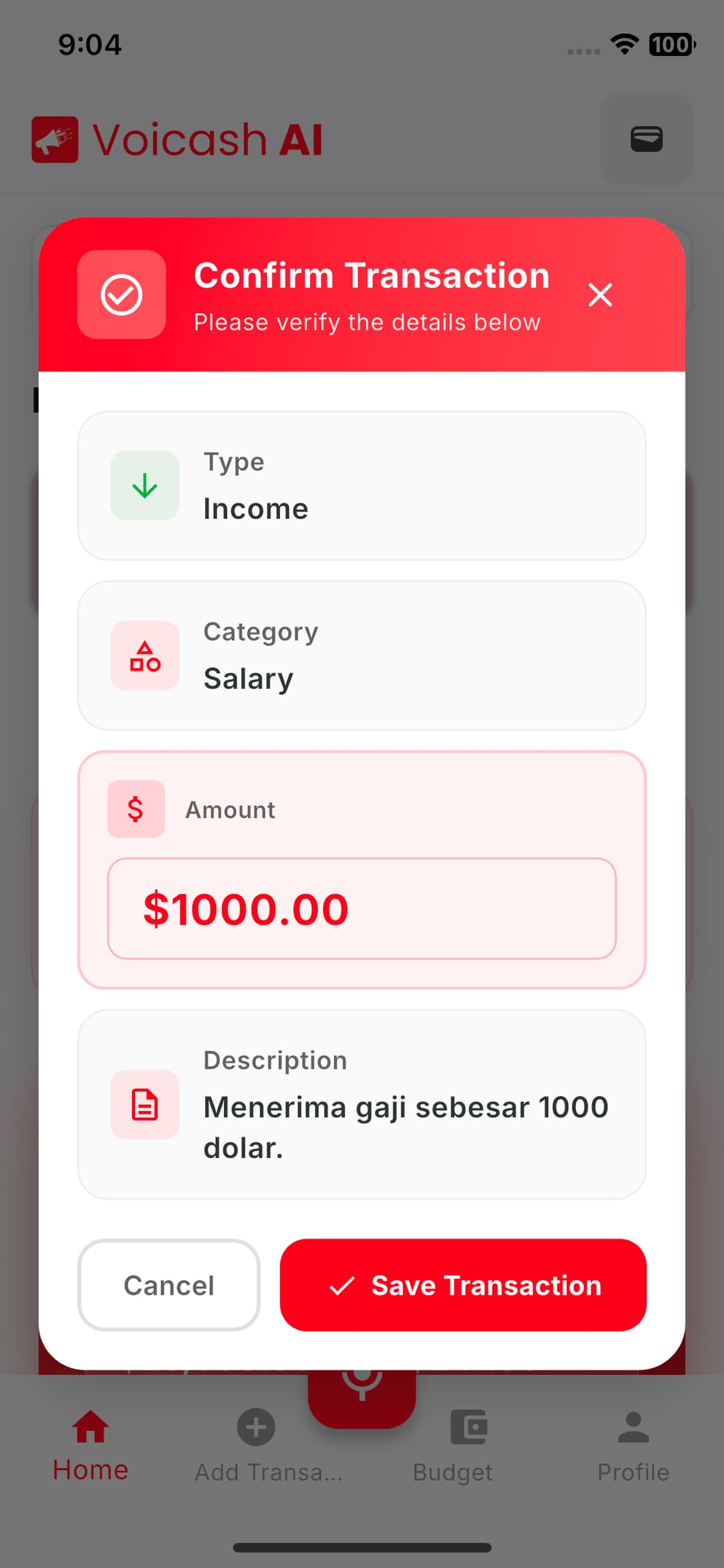Click the check-circle icon in the modal header
Image resolution: width=724 pixels, height=1568 pixels.
point(121,295)
